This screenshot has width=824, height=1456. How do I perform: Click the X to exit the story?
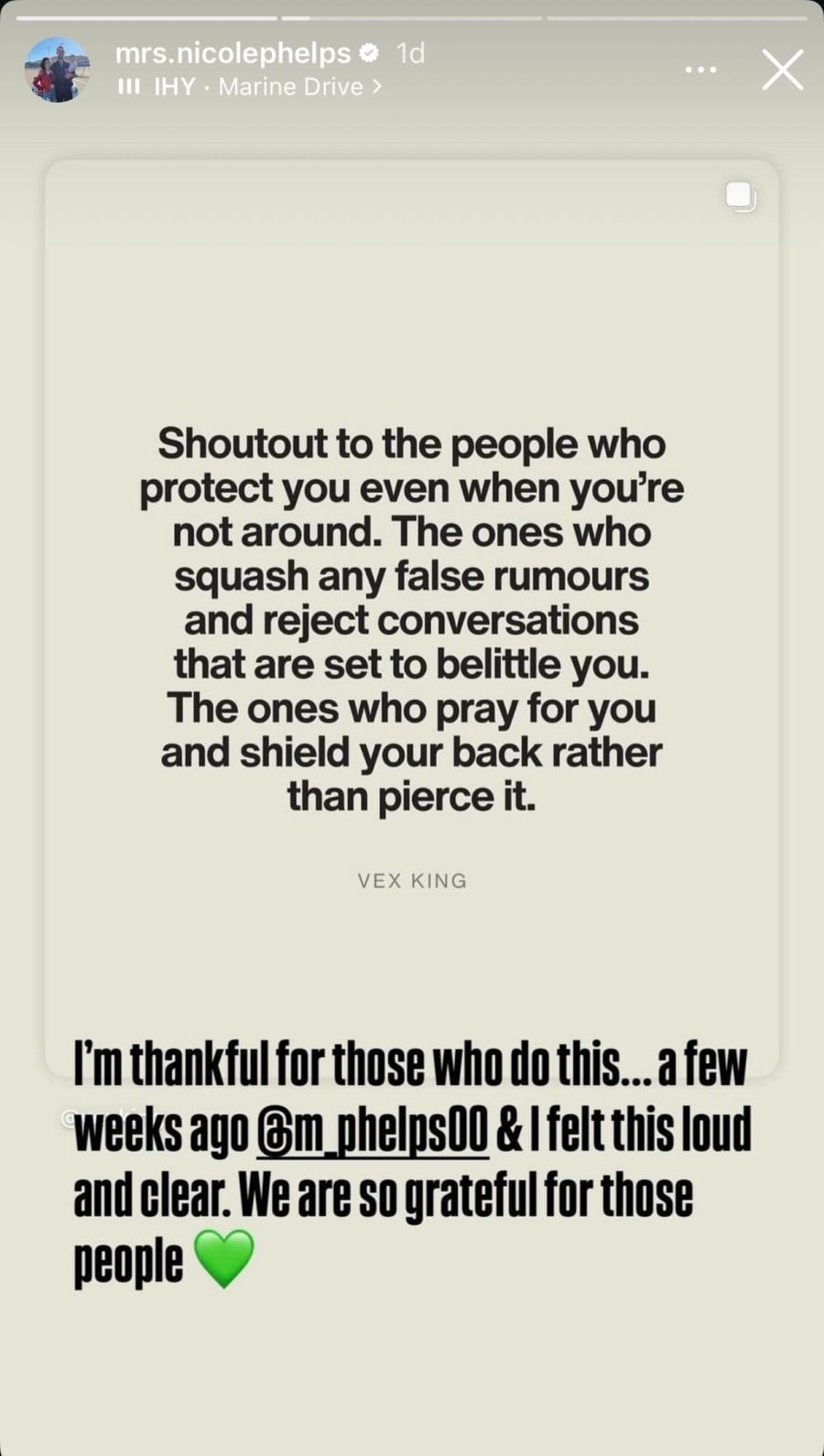tap(783, 70)
